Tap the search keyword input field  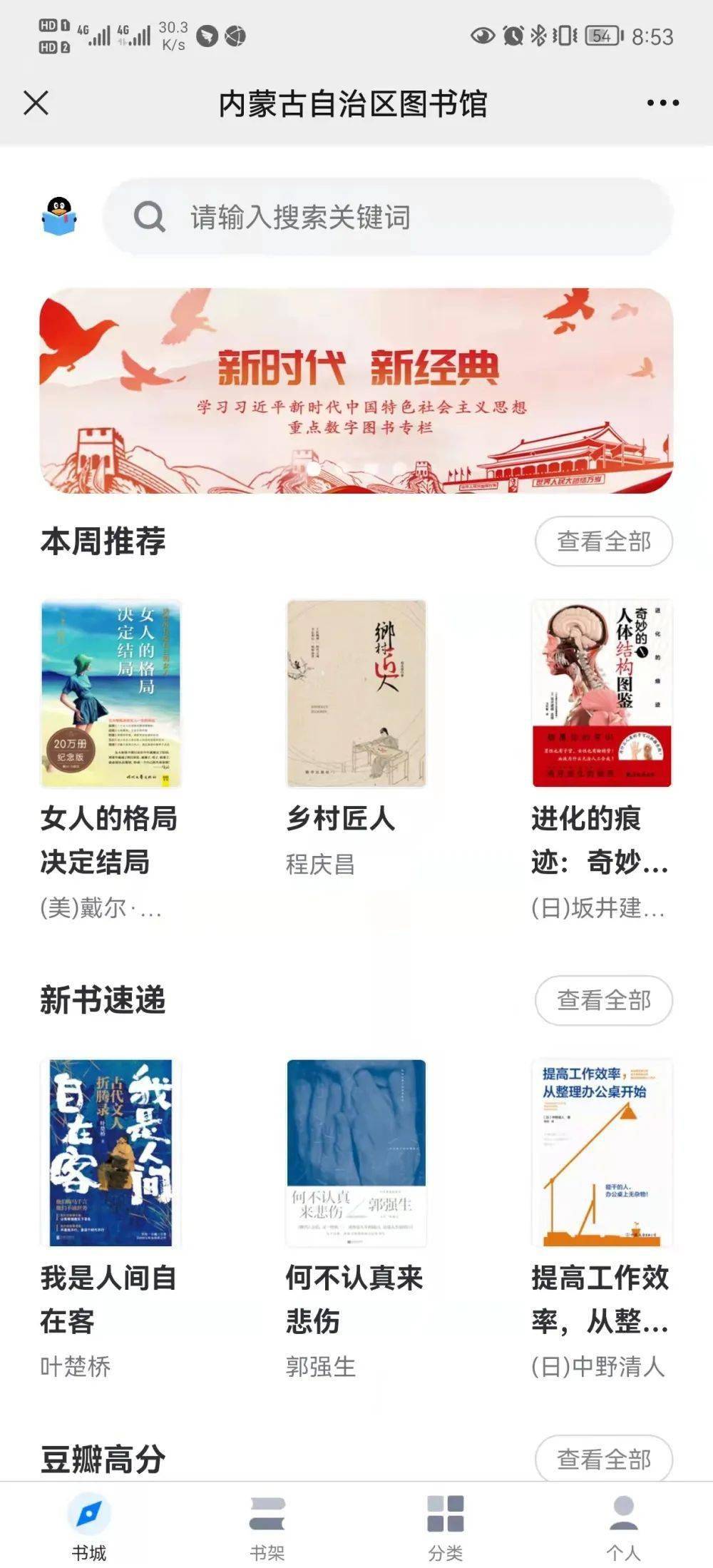pyautogui.click(x=389, y=217)
